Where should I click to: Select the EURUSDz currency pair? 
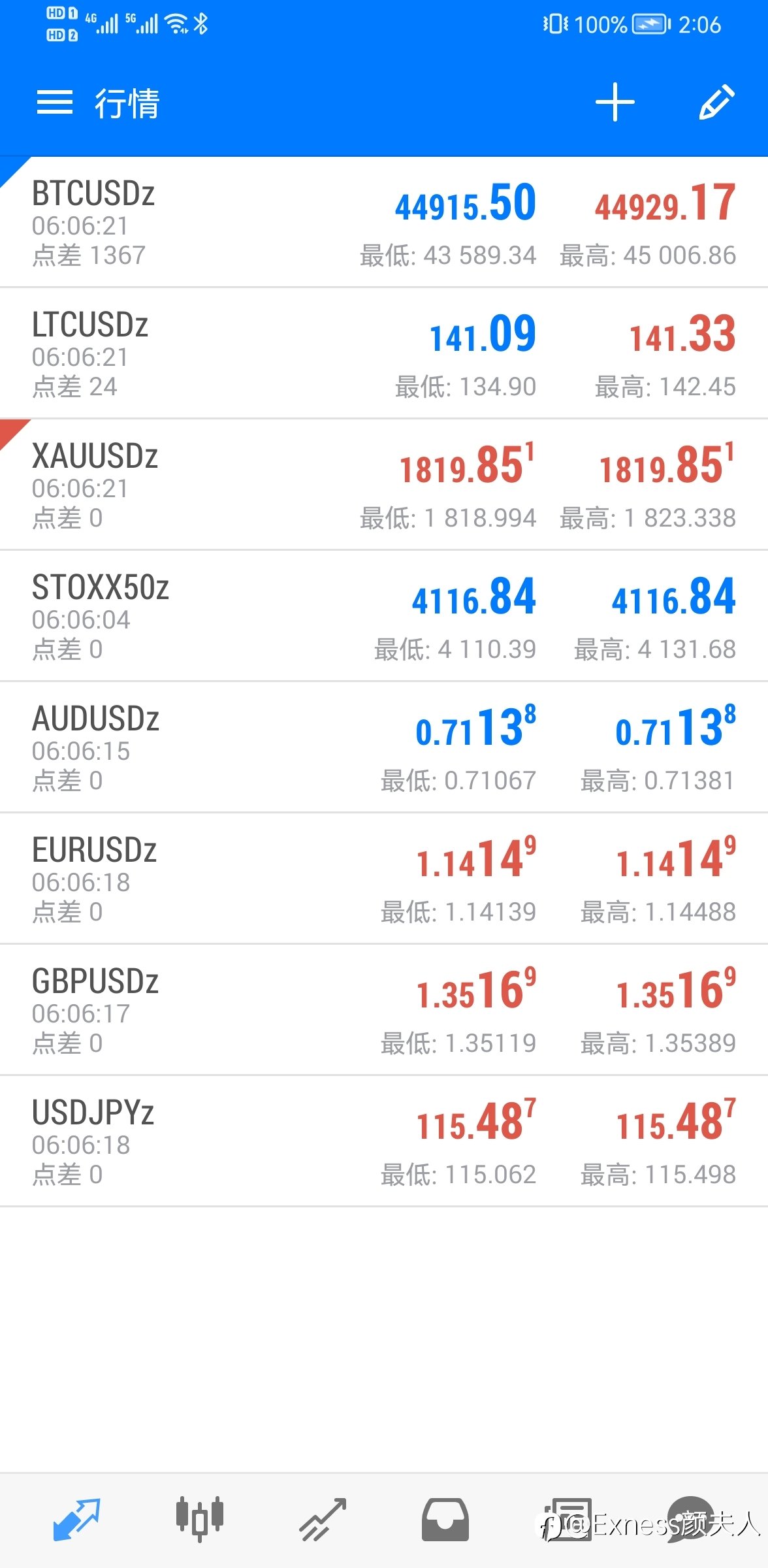coord(384,879)
